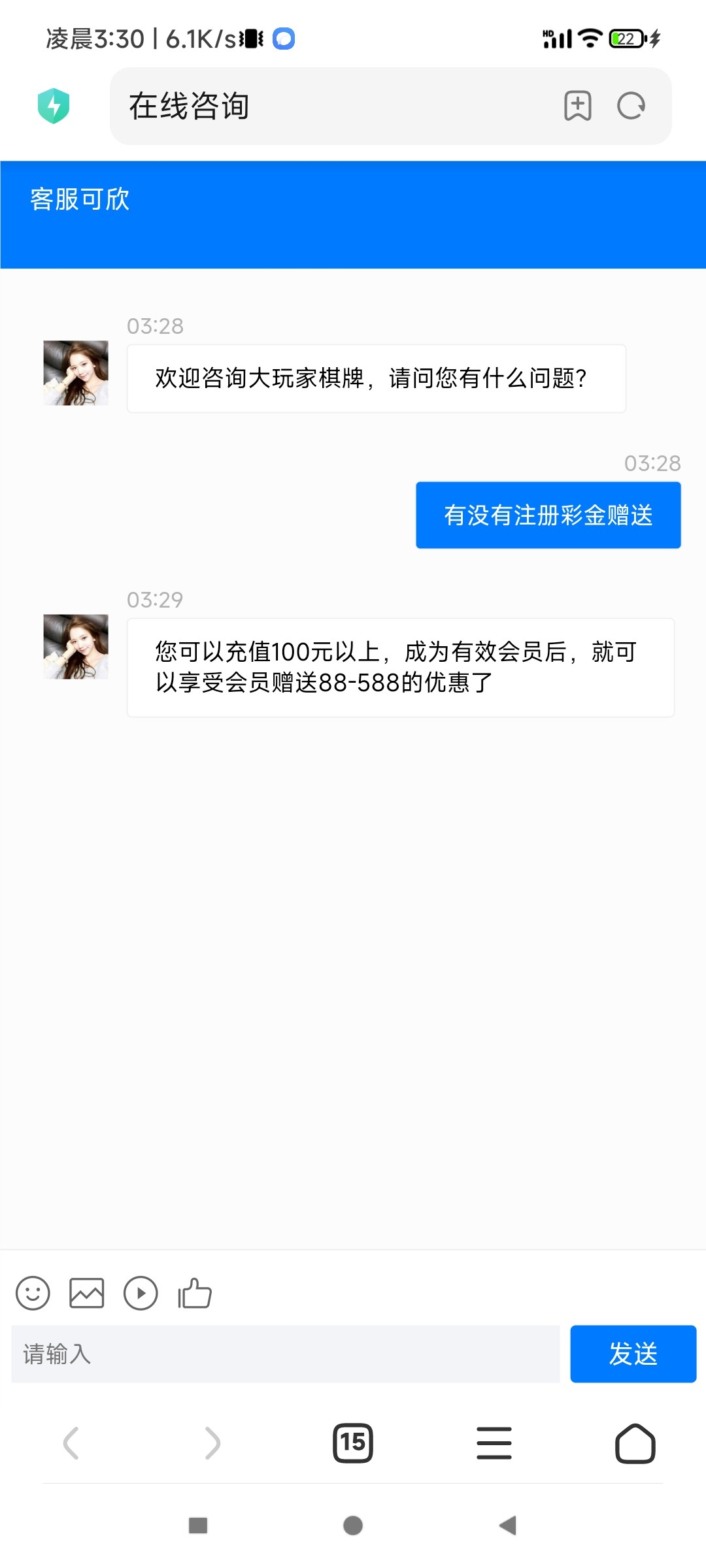Viewport: 706px width, 1568px height.
Task: Go to the browser home page
Action: click(635, 1443)
